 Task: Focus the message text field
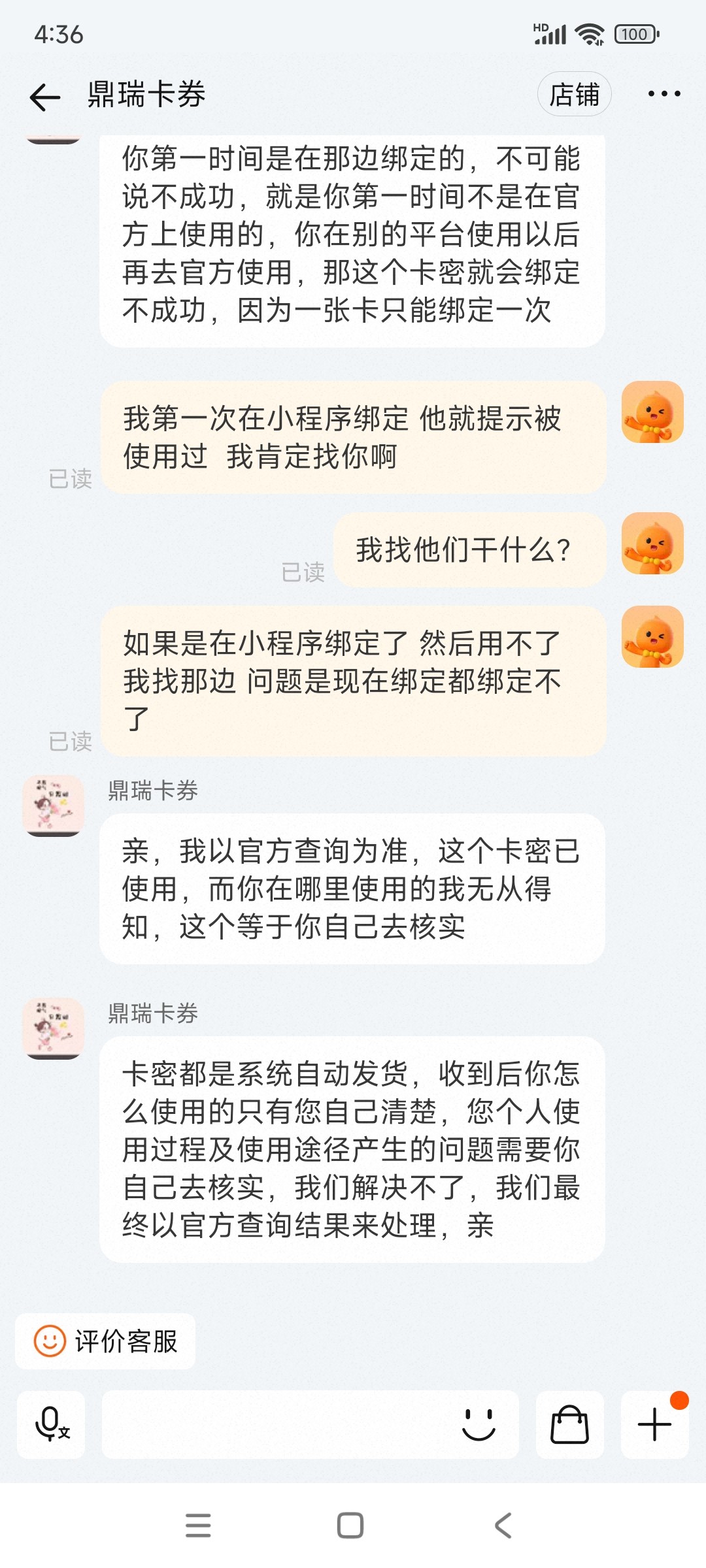tap(275, 1424)
